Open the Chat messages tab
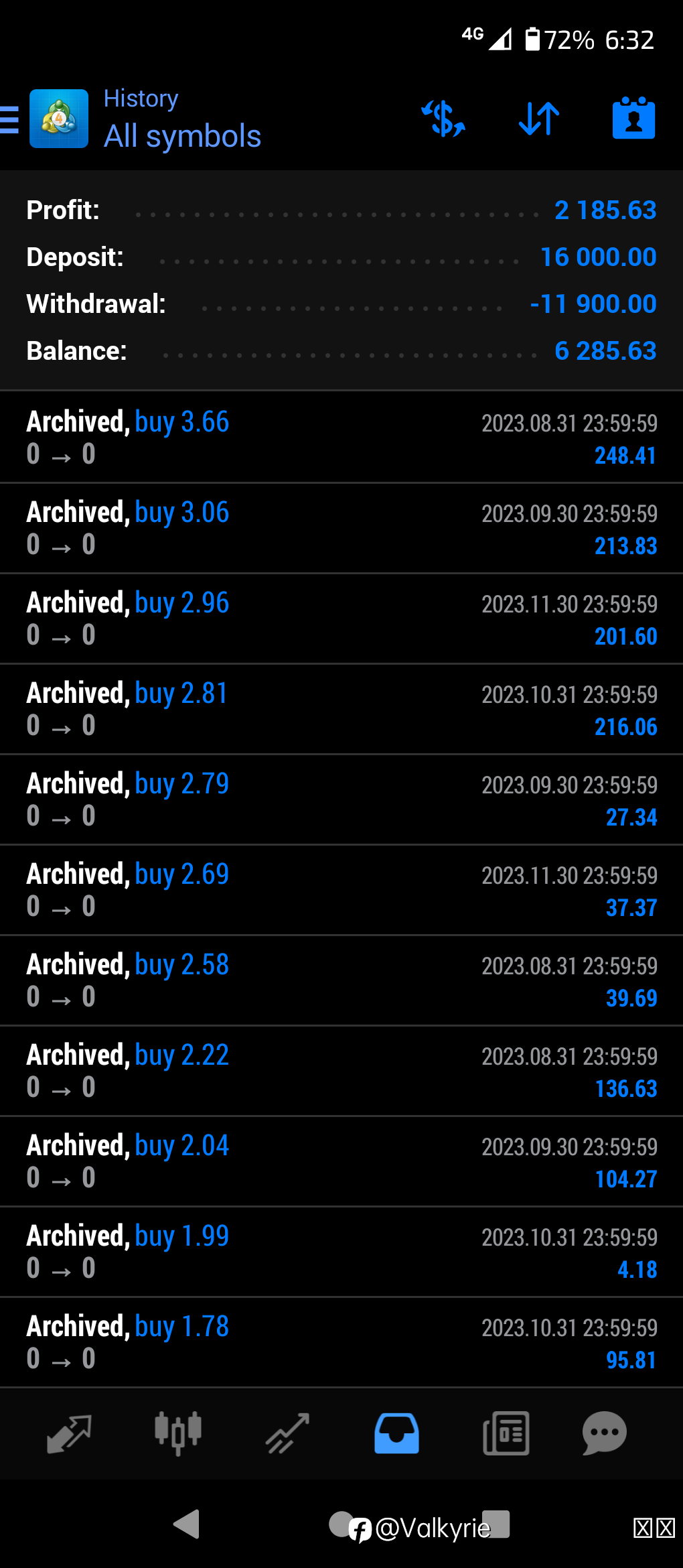 pos(604,1433)
